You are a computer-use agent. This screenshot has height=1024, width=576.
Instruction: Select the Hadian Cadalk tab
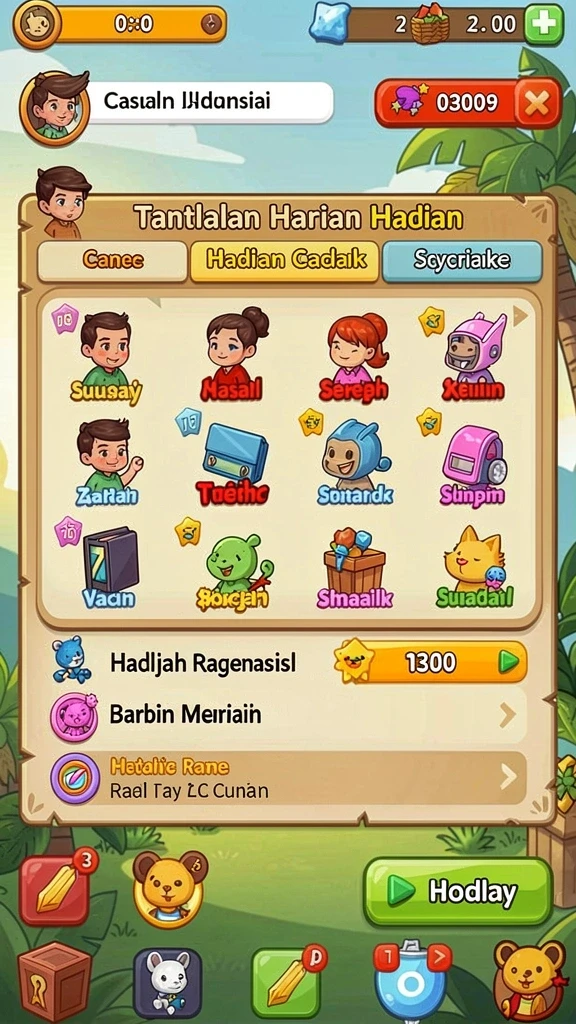pos(285,260)
